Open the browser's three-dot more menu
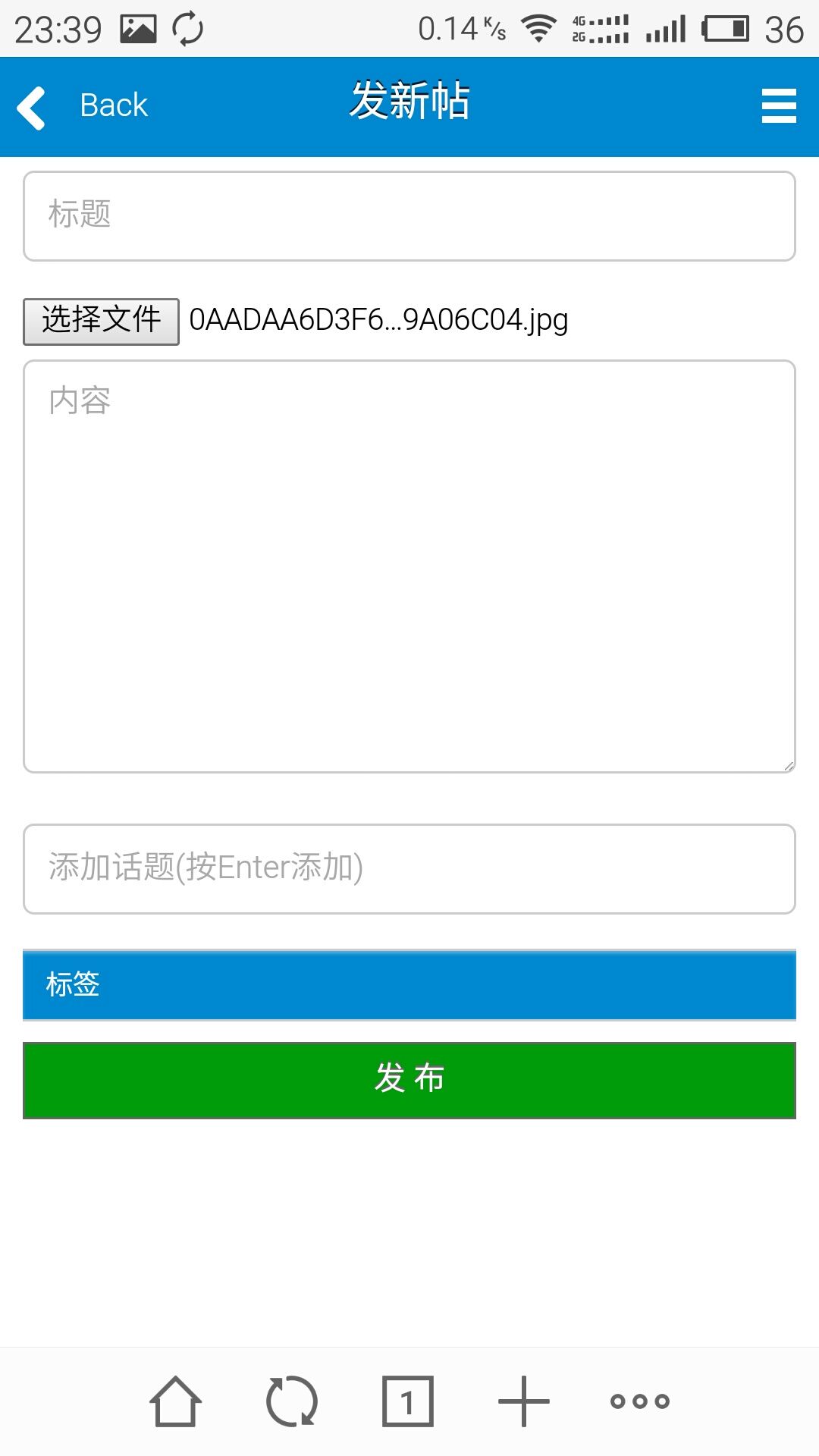Viewport: 819px width, 1456px height. tap(640, 1401)
